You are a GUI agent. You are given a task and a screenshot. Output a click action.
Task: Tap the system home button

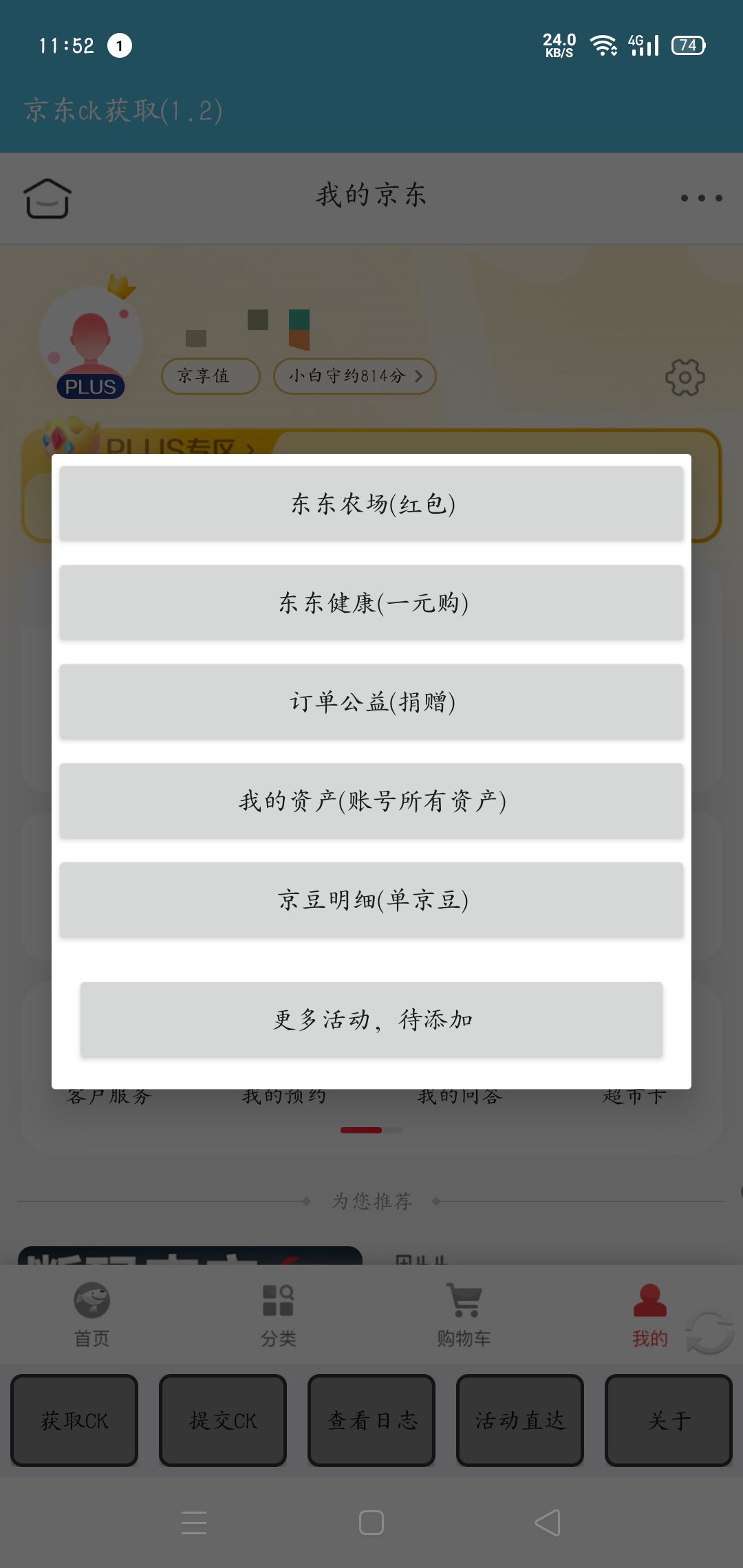tap(371, 1523)
